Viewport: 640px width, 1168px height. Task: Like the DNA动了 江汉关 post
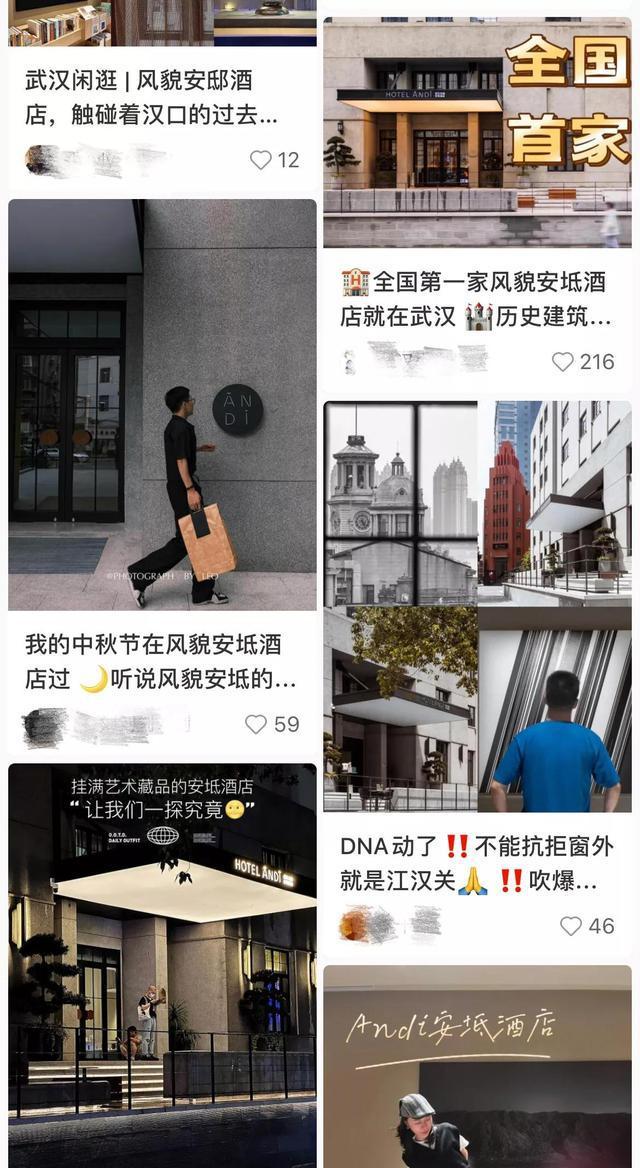[x=571, y=926]
